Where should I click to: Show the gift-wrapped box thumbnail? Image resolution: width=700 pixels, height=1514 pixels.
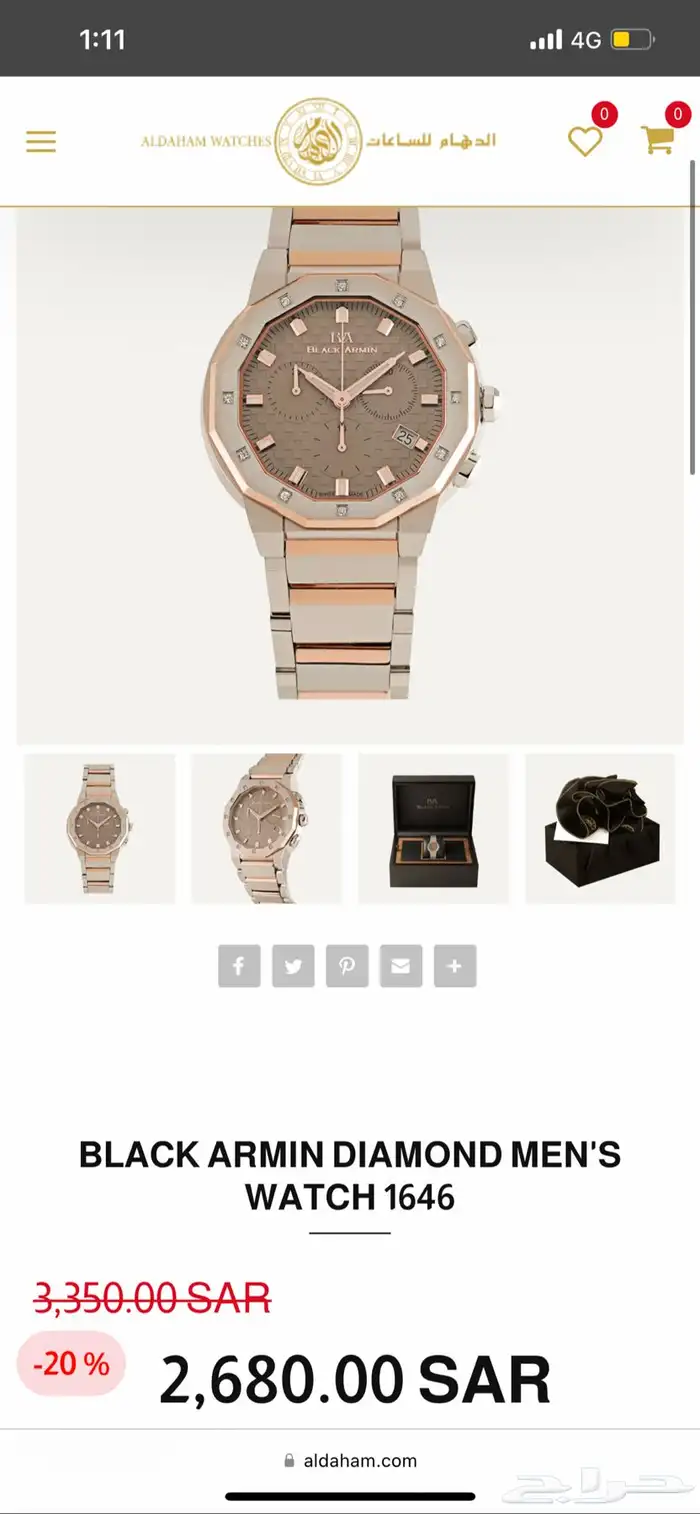[600, 829]
